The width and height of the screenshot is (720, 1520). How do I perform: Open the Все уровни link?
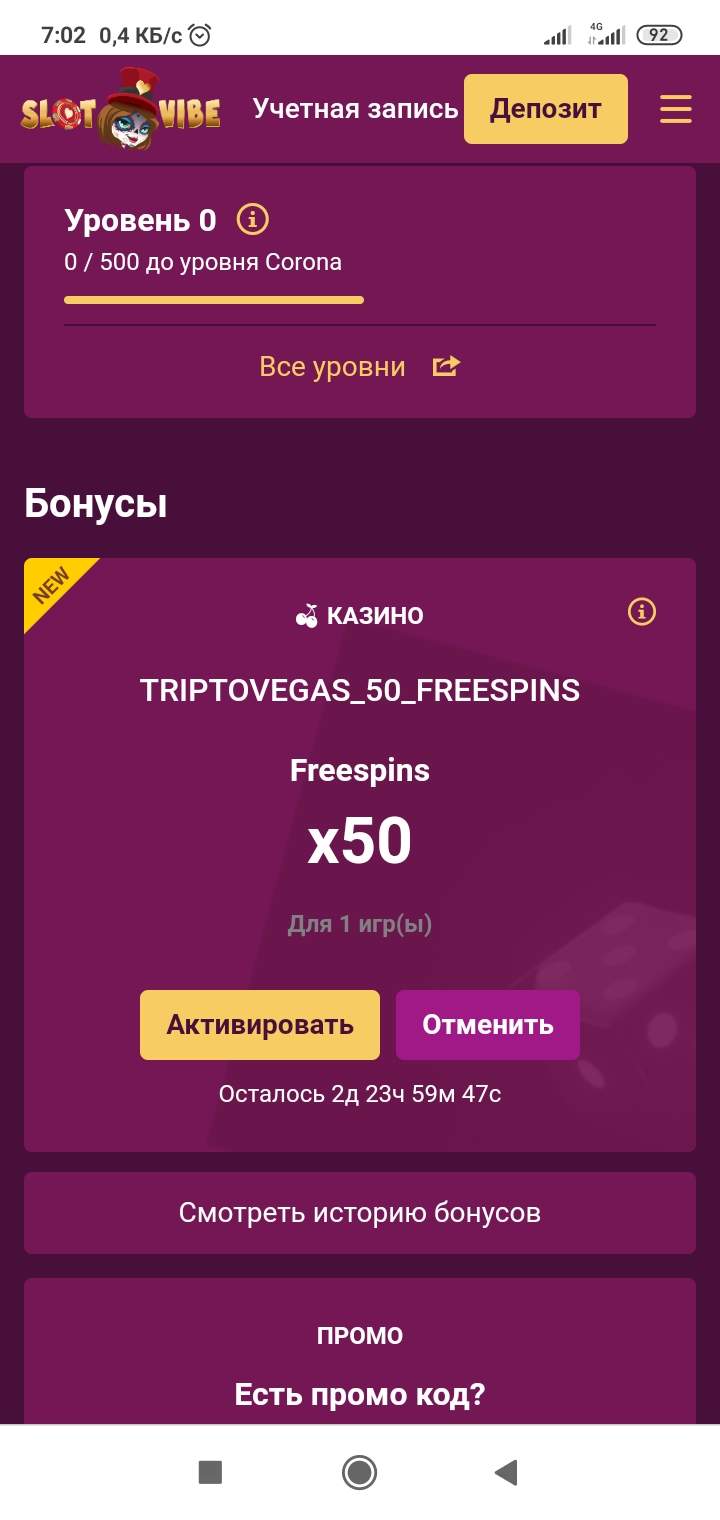coord(359,367)
